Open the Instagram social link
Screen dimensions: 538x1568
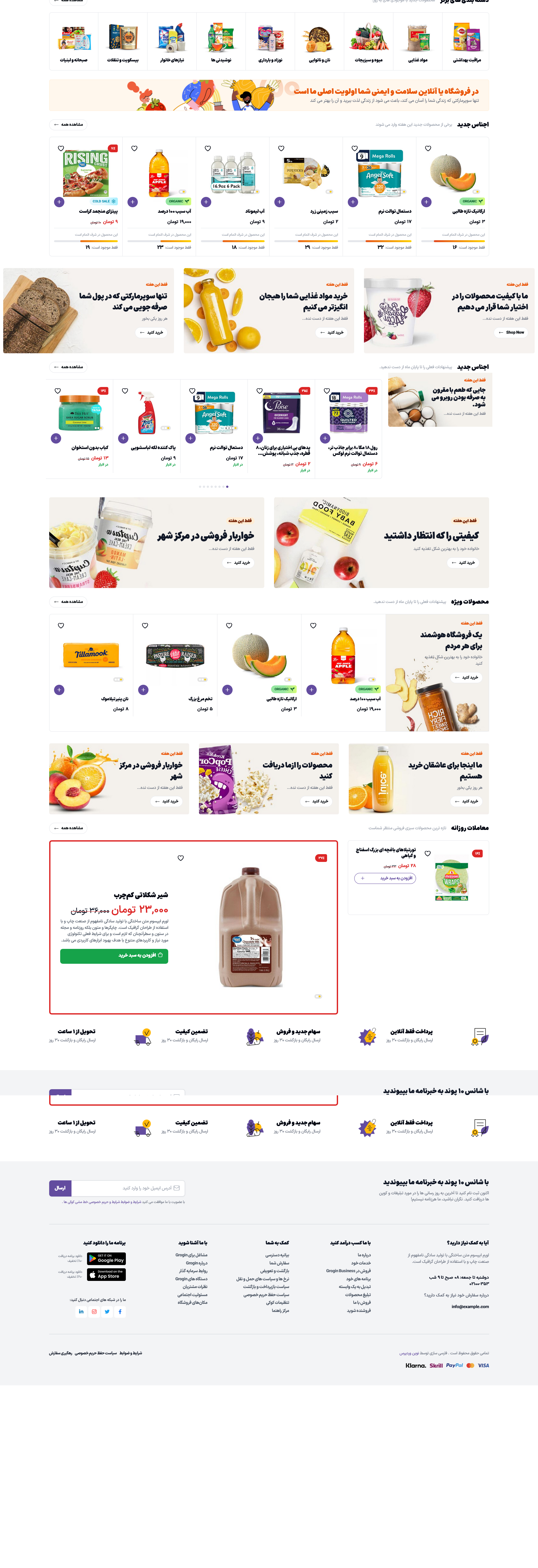pyautogui.click(x=94, y=1312)
